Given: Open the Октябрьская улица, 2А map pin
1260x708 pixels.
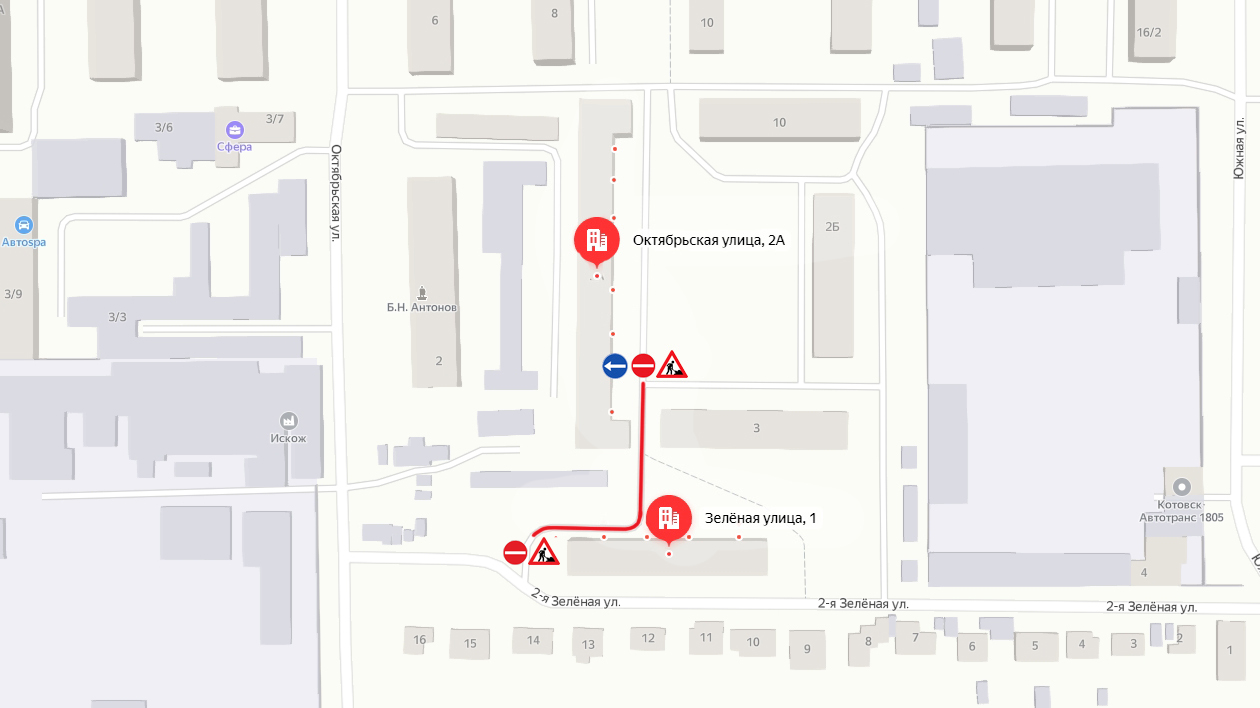Looking at the screenshot, I should tap(596, 240).
